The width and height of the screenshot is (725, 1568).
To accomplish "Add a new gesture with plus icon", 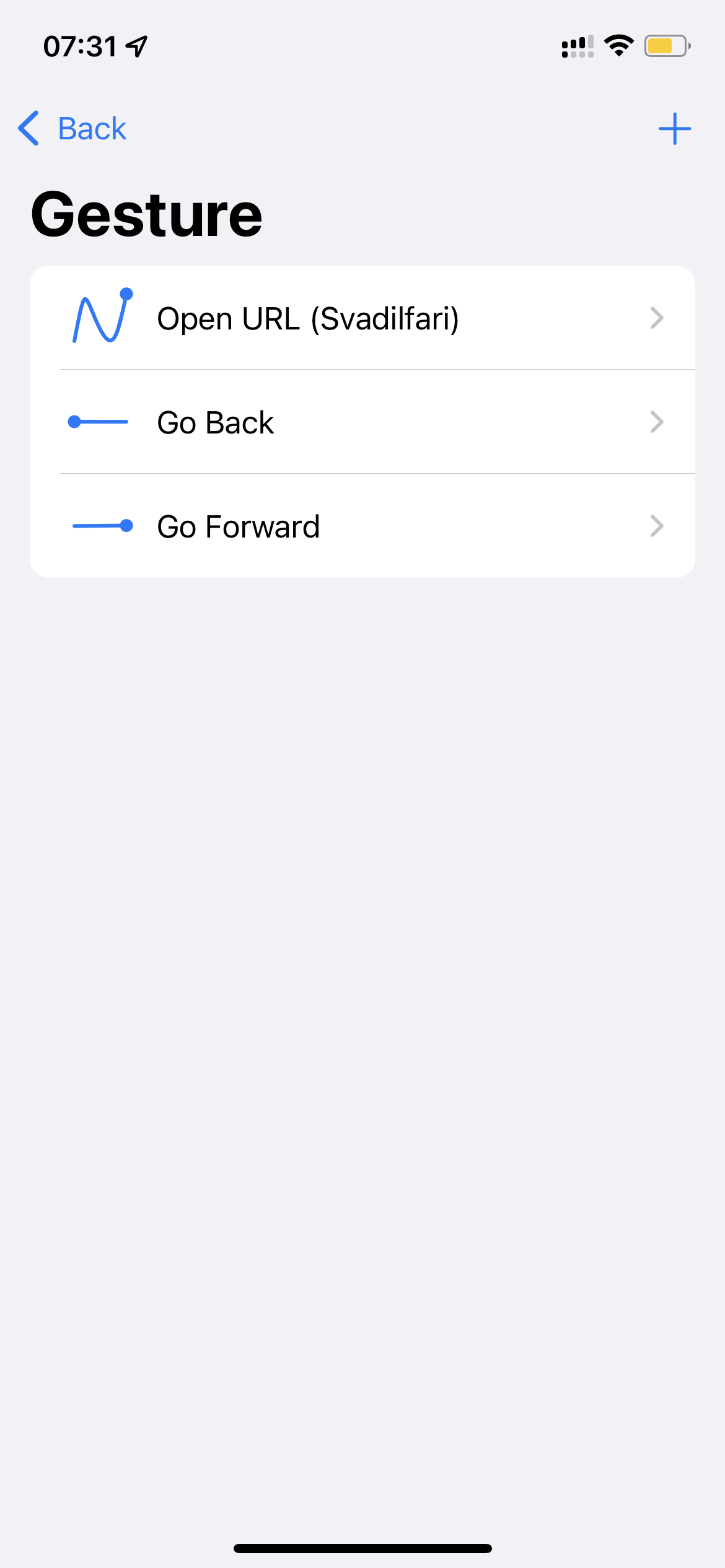I will tap(674, 129).
